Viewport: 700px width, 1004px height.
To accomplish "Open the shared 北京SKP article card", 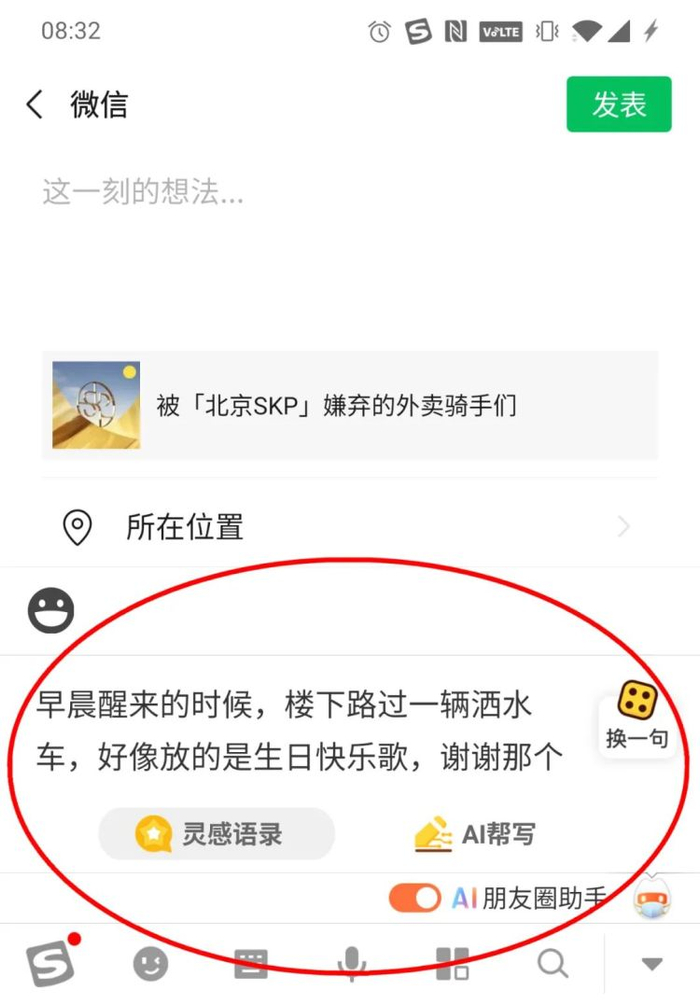I will pos(350,405).
